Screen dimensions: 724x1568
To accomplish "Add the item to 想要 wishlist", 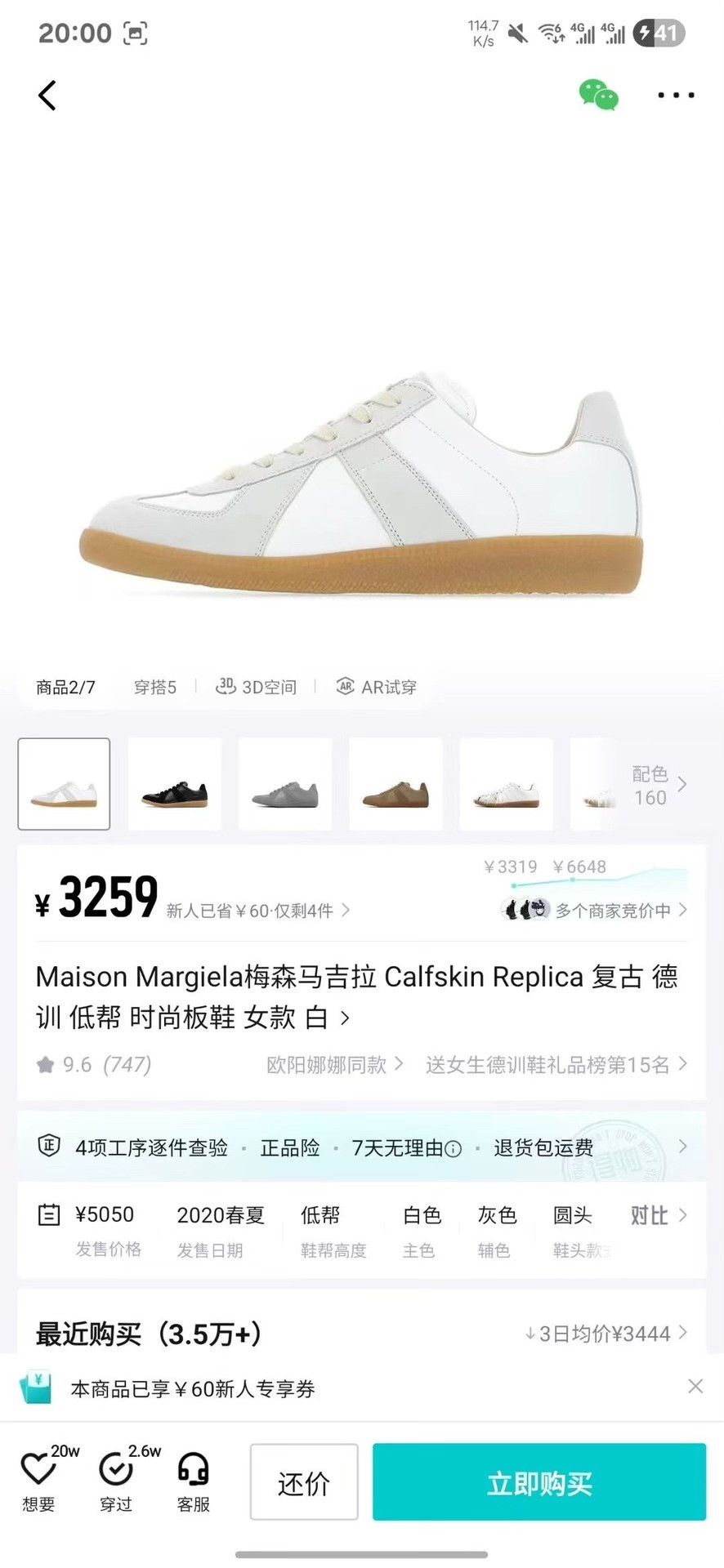I will click(x=39, y=1482).
